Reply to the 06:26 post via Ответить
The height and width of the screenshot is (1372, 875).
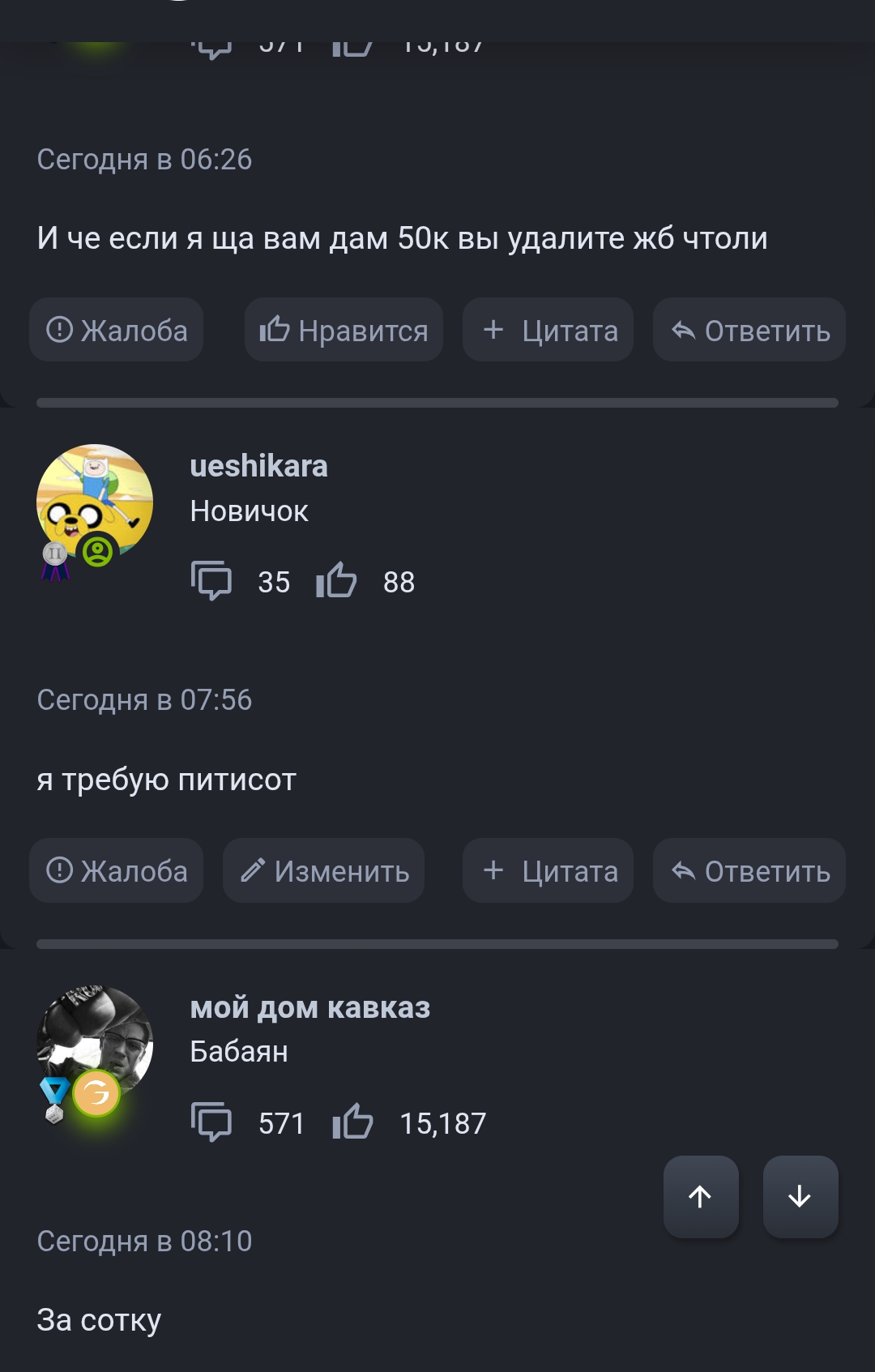(x=749, y=330)
